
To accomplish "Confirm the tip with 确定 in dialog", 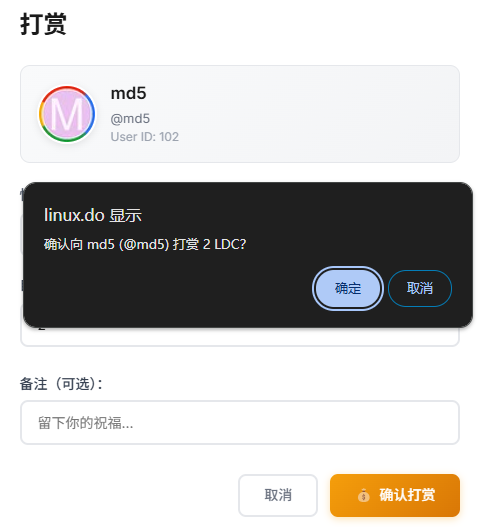I will [348, 288].
